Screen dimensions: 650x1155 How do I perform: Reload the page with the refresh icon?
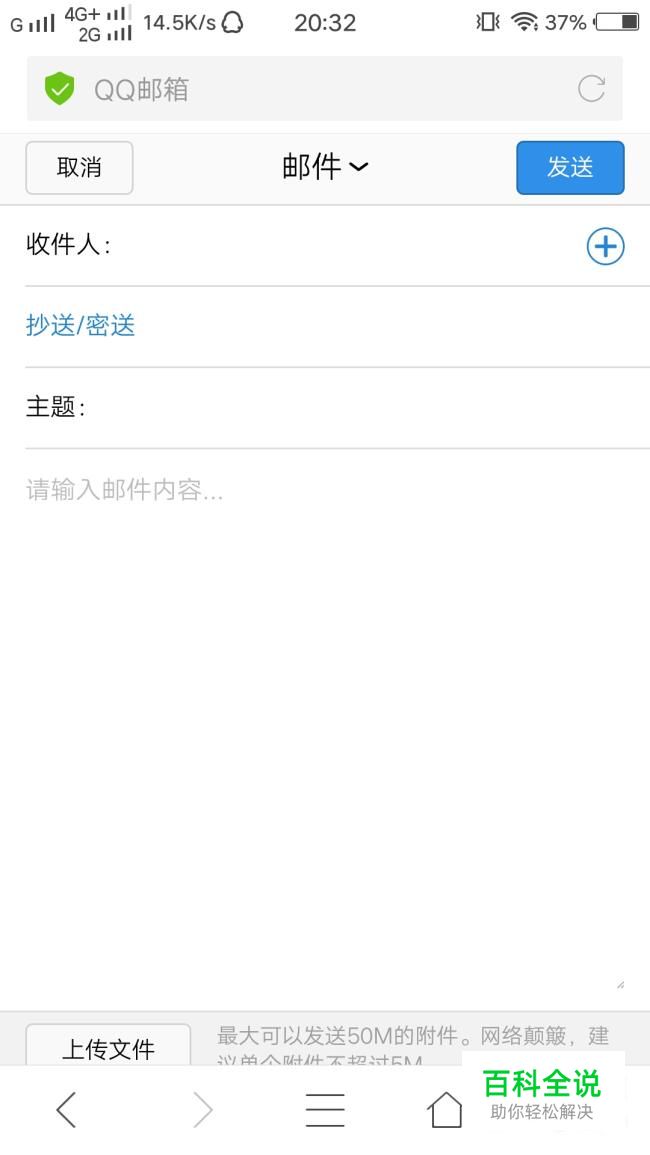point(591,89)
